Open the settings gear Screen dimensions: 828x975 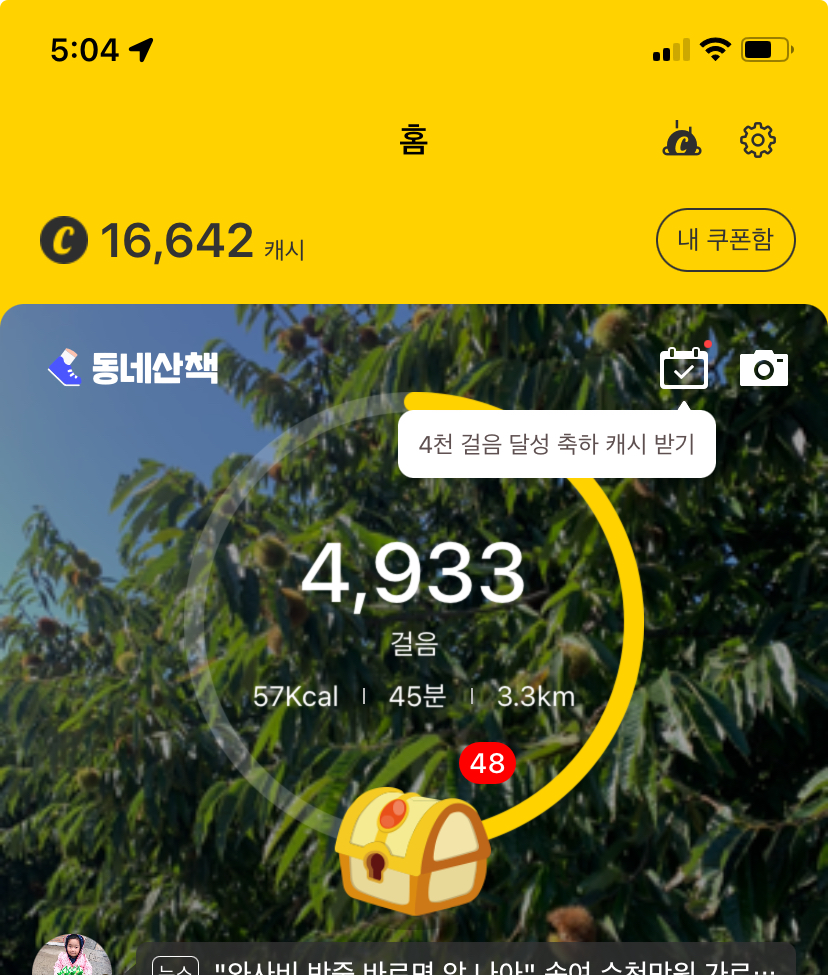(x=757, y=140)
